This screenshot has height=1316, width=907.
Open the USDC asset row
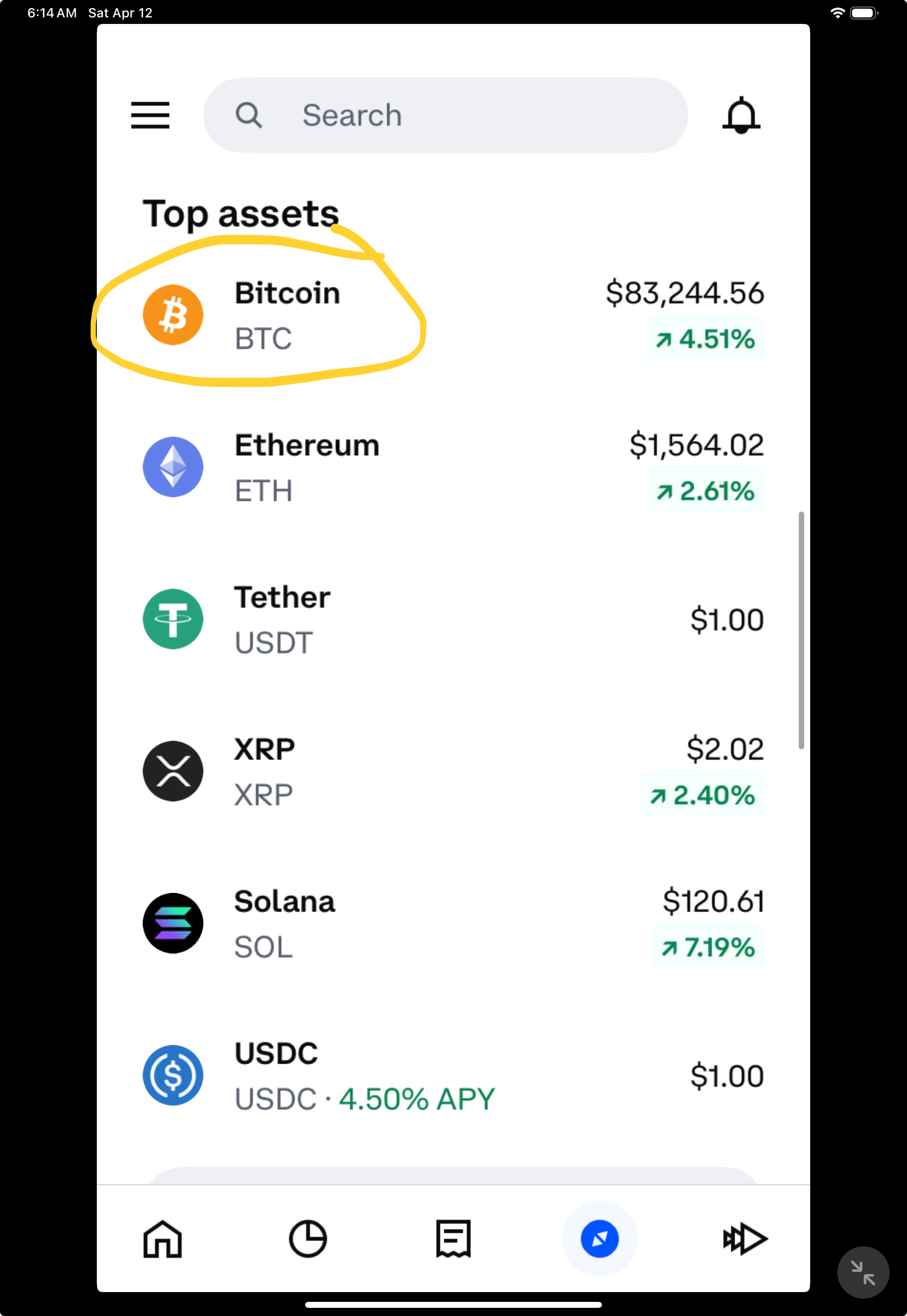pos(453,1076)
